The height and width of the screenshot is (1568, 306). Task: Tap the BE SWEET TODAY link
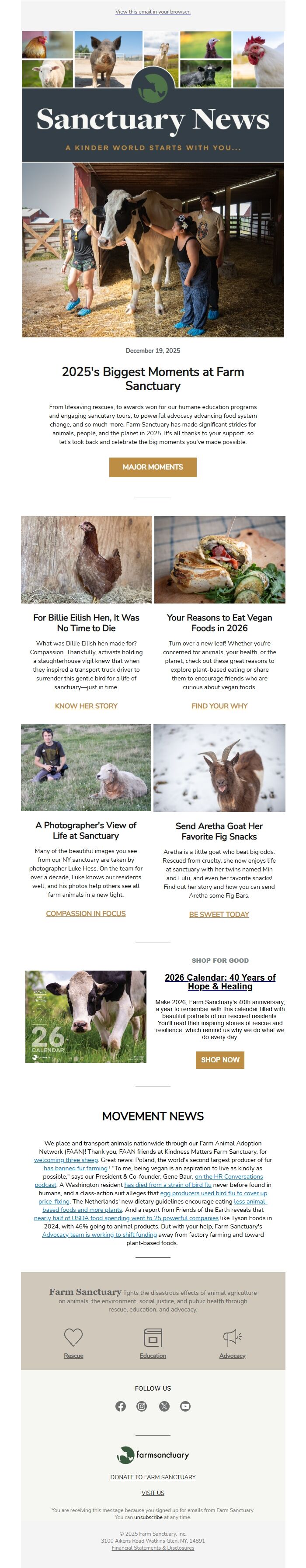coord(219,914)
